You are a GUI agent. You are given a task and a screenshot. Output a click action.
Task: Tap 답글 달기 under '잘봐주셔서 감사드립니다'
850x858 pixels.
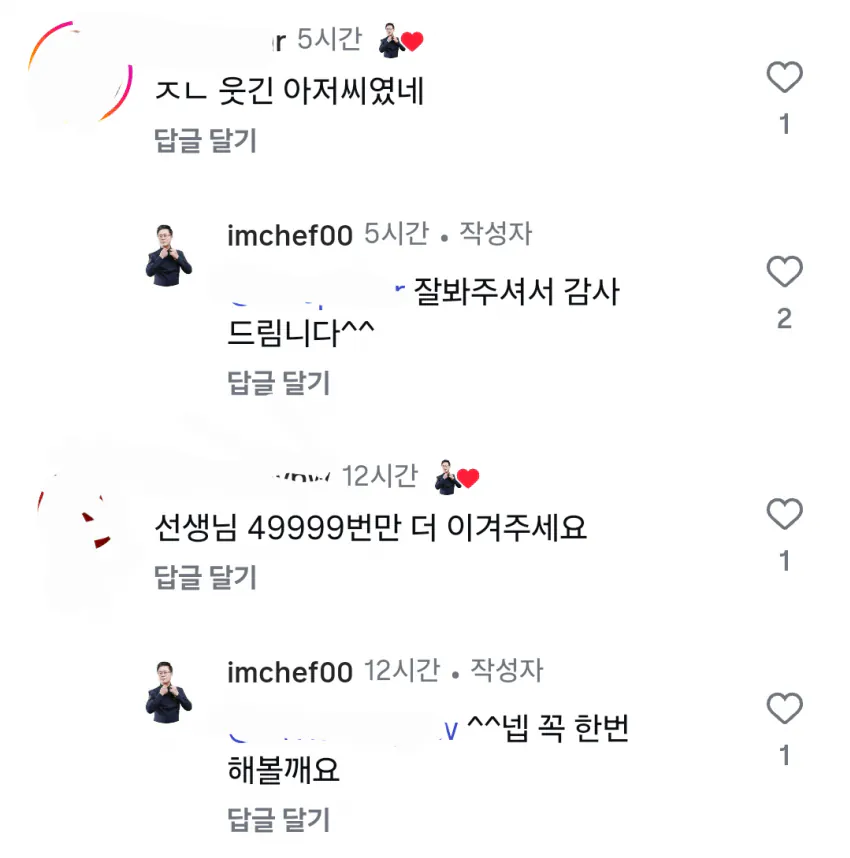click(279, 383)
